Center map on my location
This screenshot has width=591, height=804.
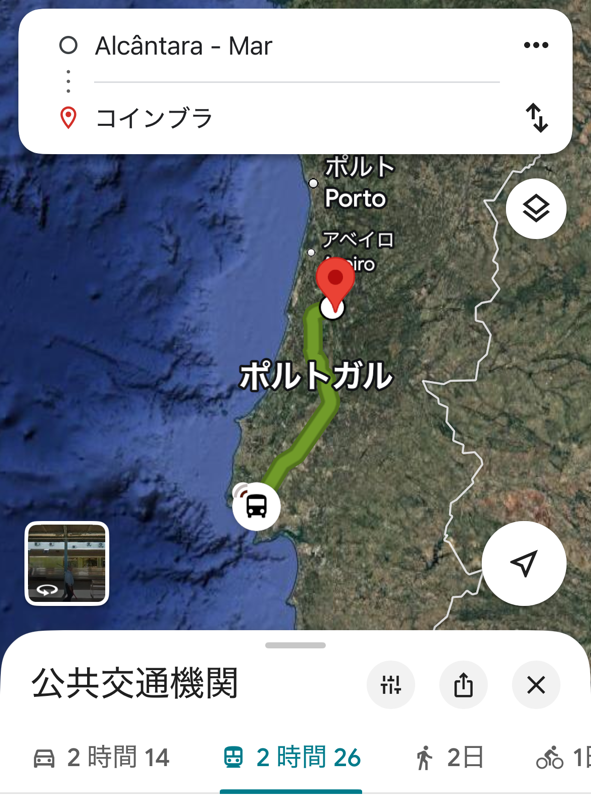coord(524,564)
